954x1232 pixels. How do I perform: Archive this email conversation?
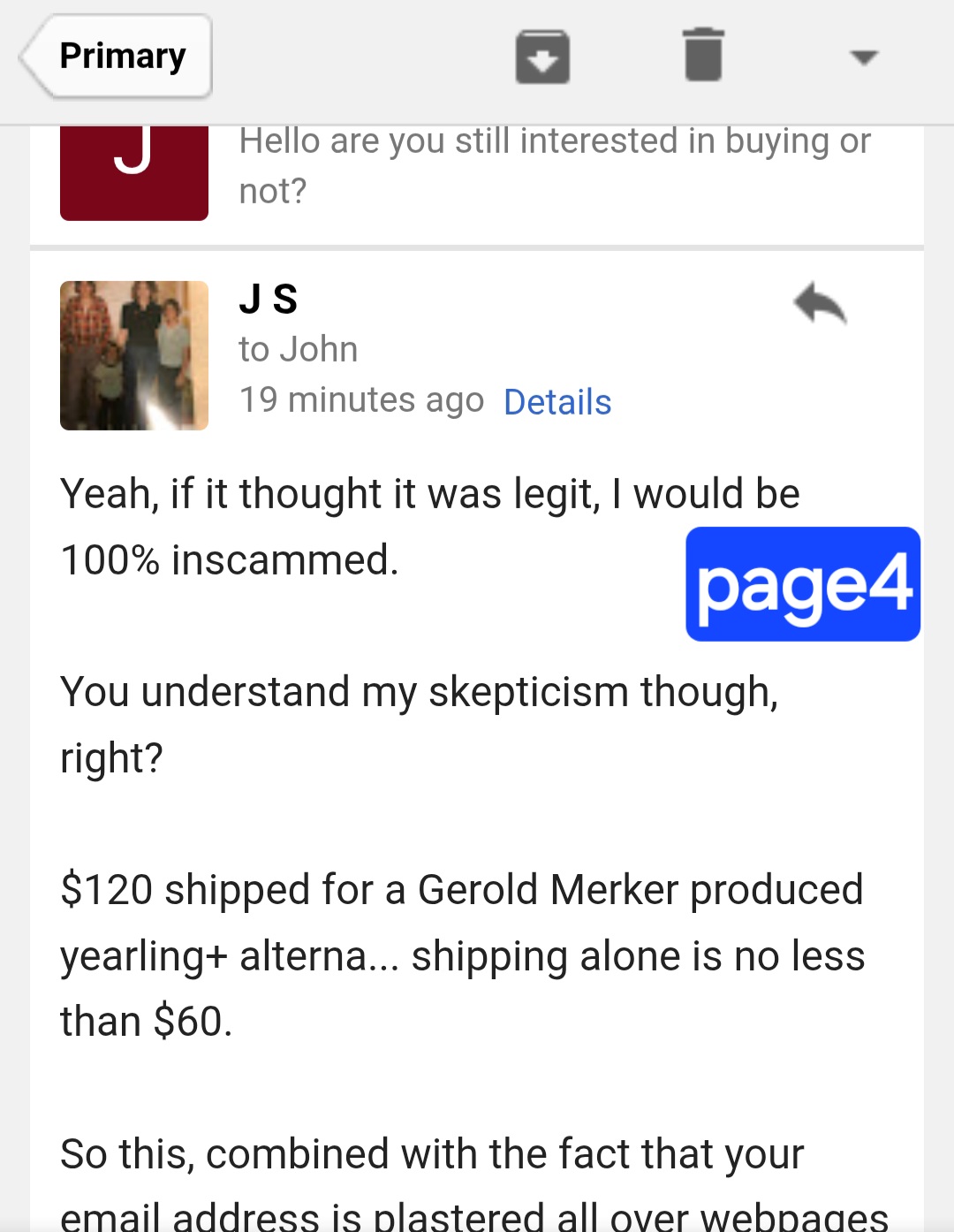[x=542, y=57]
